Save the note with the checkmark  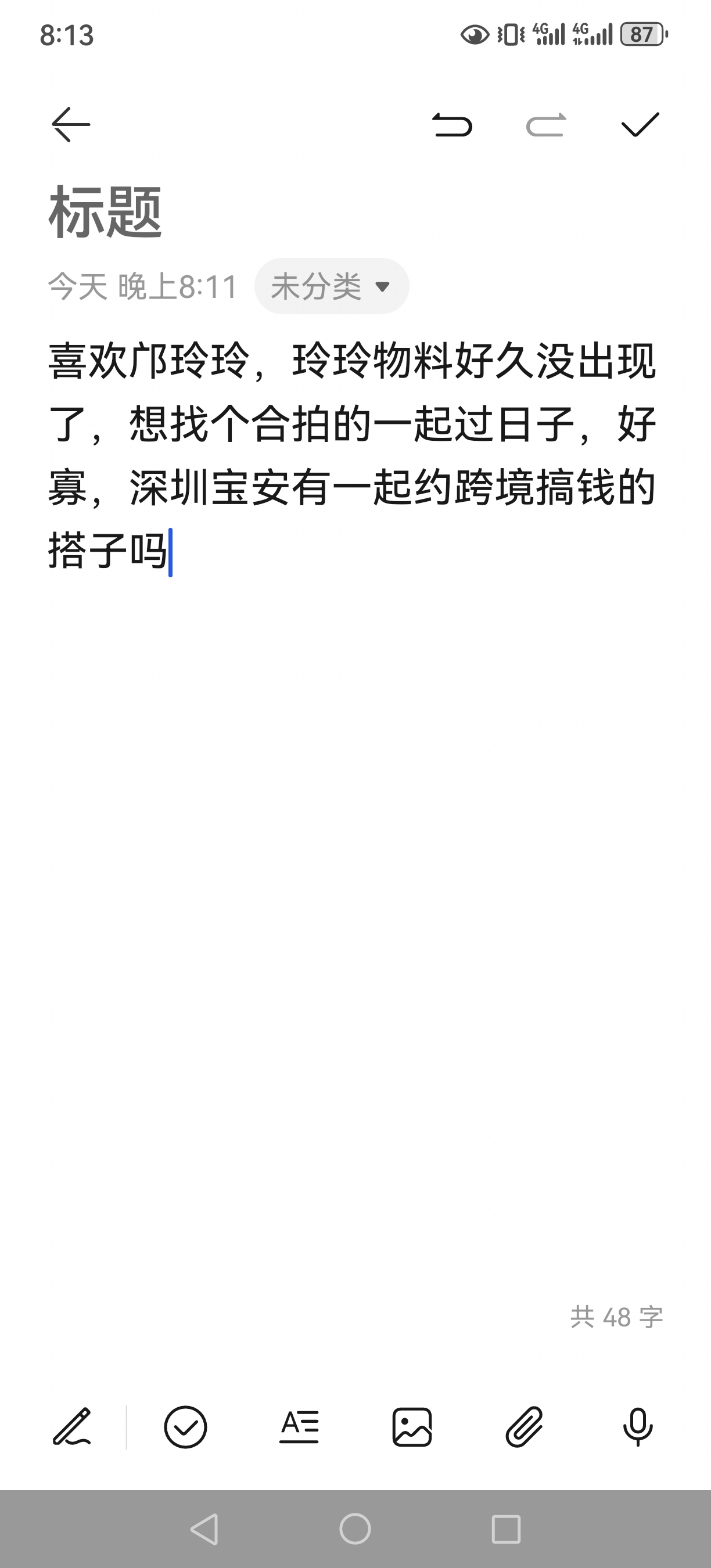(640, 125)
